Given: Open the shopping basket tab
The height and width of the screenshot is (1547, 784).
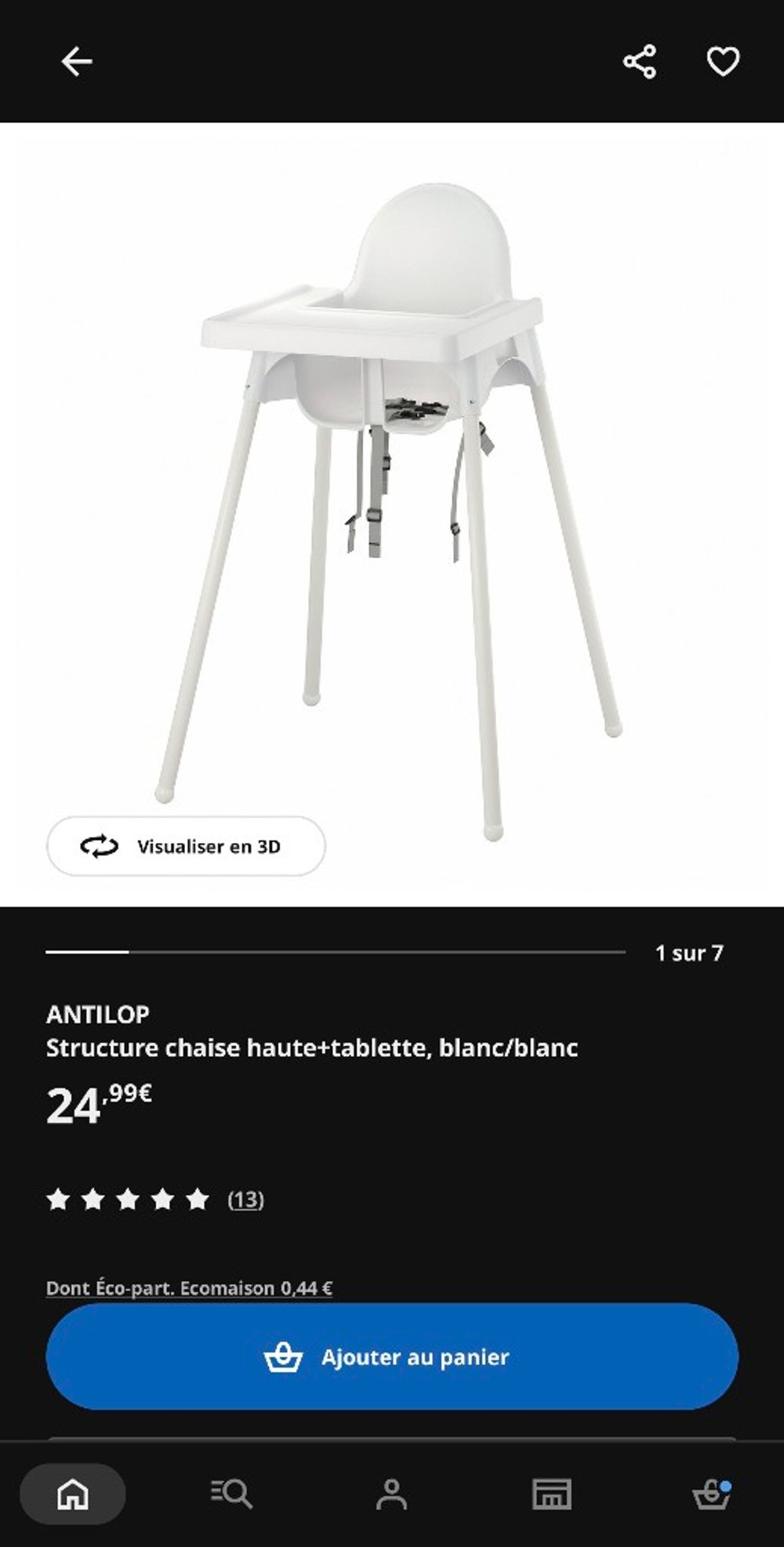Looking at the screenshot, I should coord(711,1494).
